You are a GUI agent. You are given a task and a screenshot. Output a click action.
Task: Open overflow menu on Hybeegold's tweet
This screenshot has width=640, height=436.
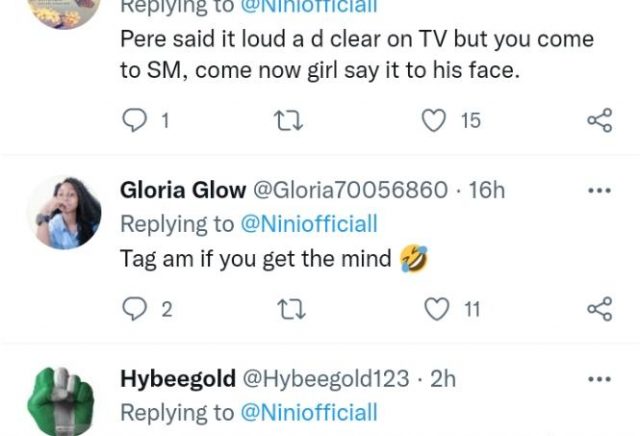(599, 379)
